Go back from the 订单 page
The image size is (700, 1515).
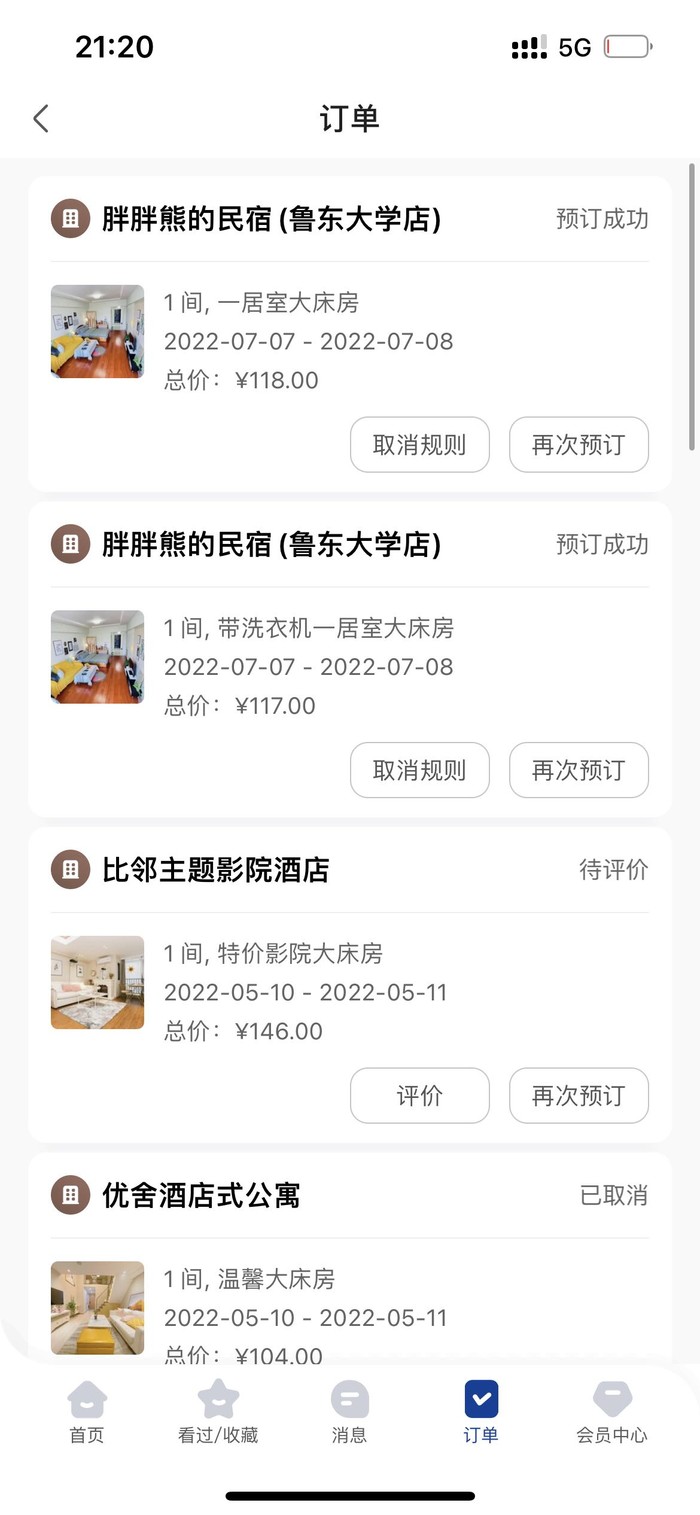pyautogui.click(x=41, y=119)
